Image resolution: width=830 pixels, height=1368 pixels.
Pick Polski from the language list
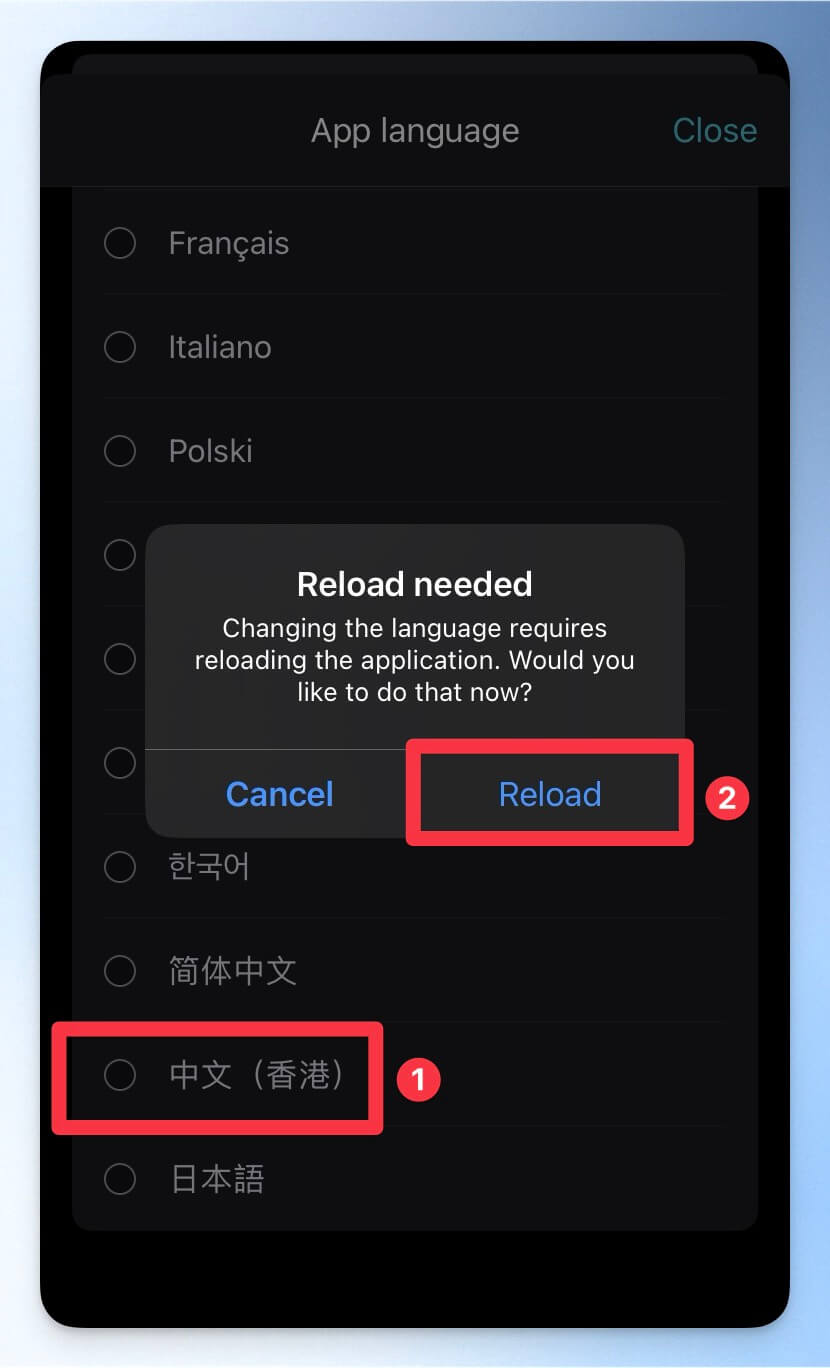point(414,451)
